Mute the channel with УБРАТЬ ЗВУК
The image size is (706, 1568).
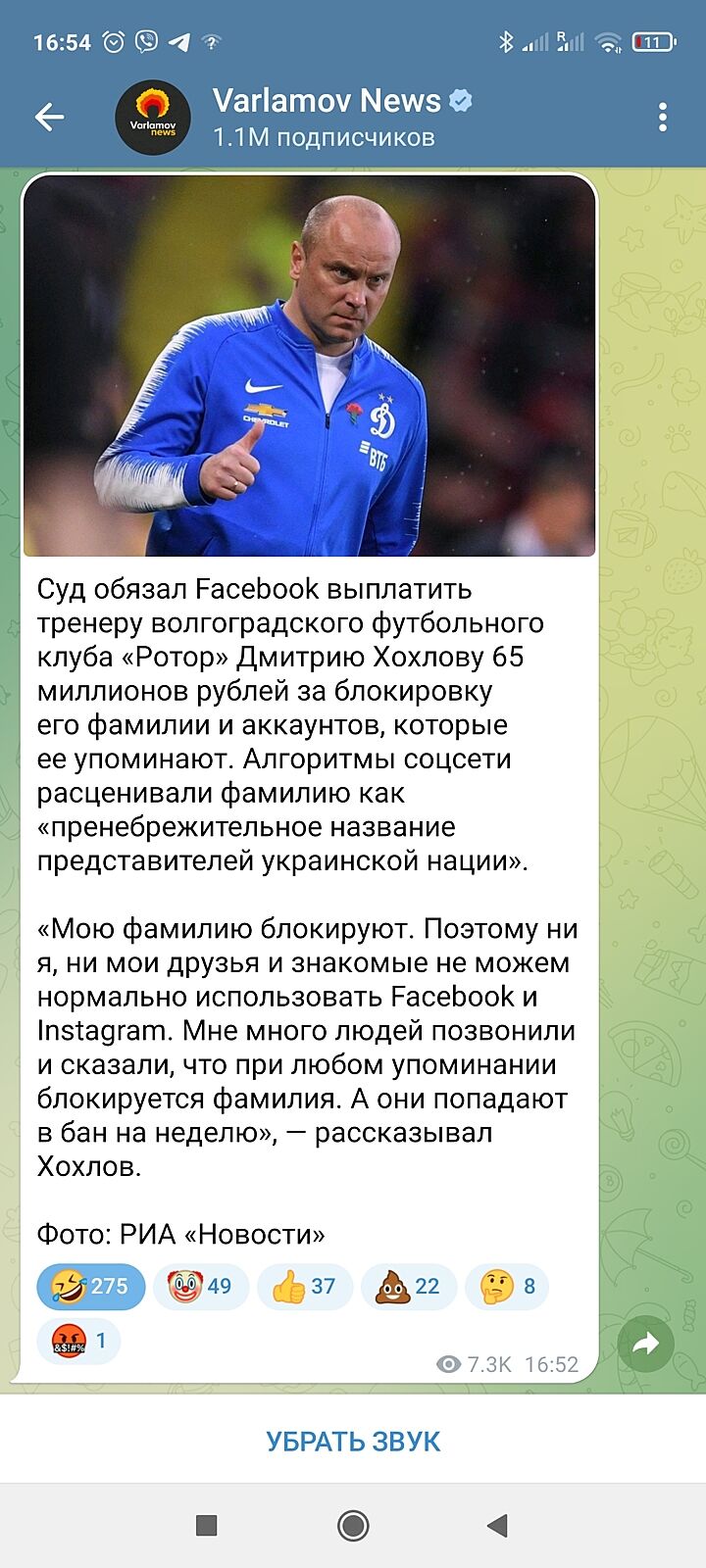(353, 1442)
